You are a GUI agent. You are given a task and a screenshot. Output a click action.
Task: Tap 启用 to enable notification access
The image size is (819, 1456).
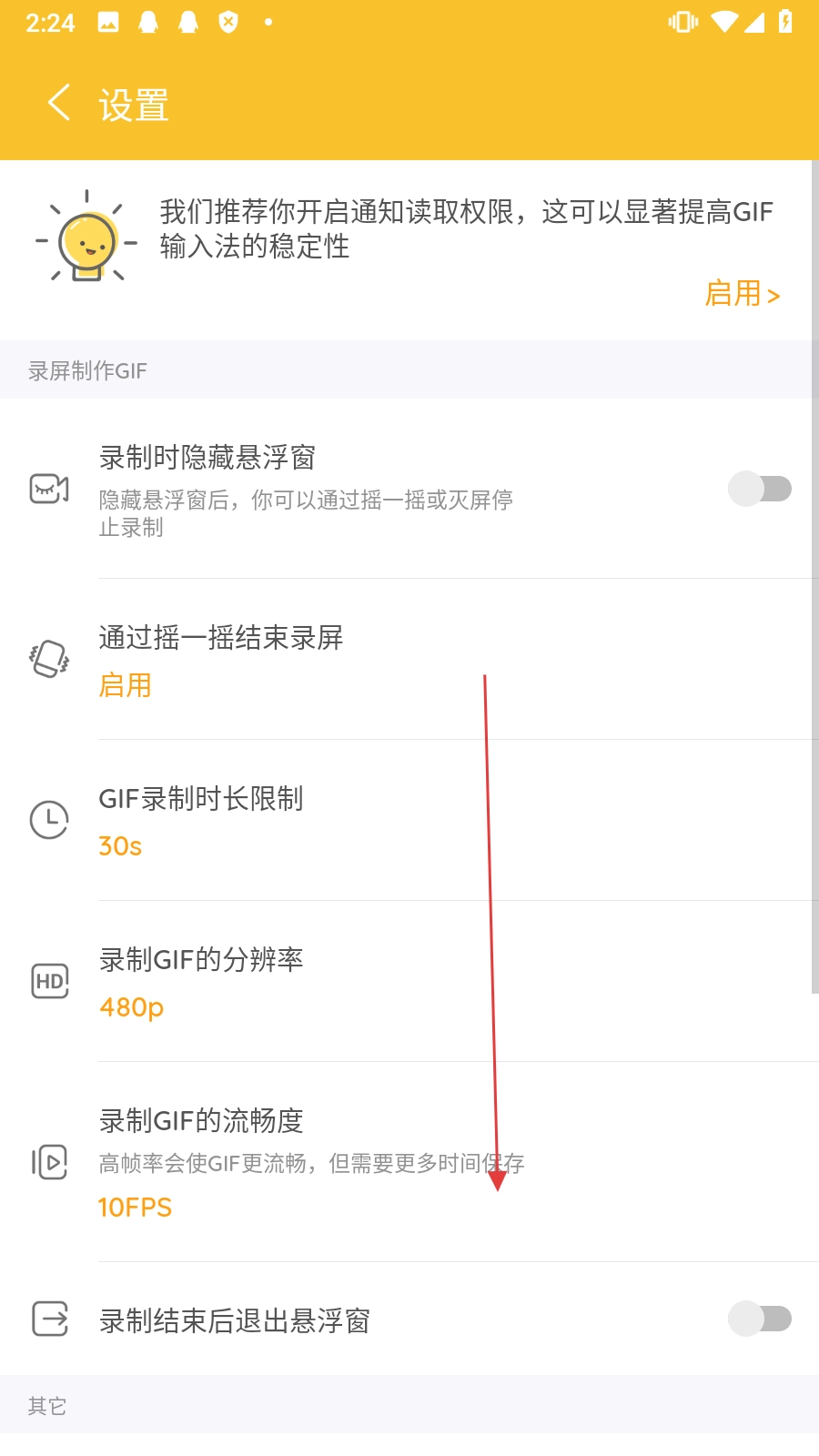[742, 294]
